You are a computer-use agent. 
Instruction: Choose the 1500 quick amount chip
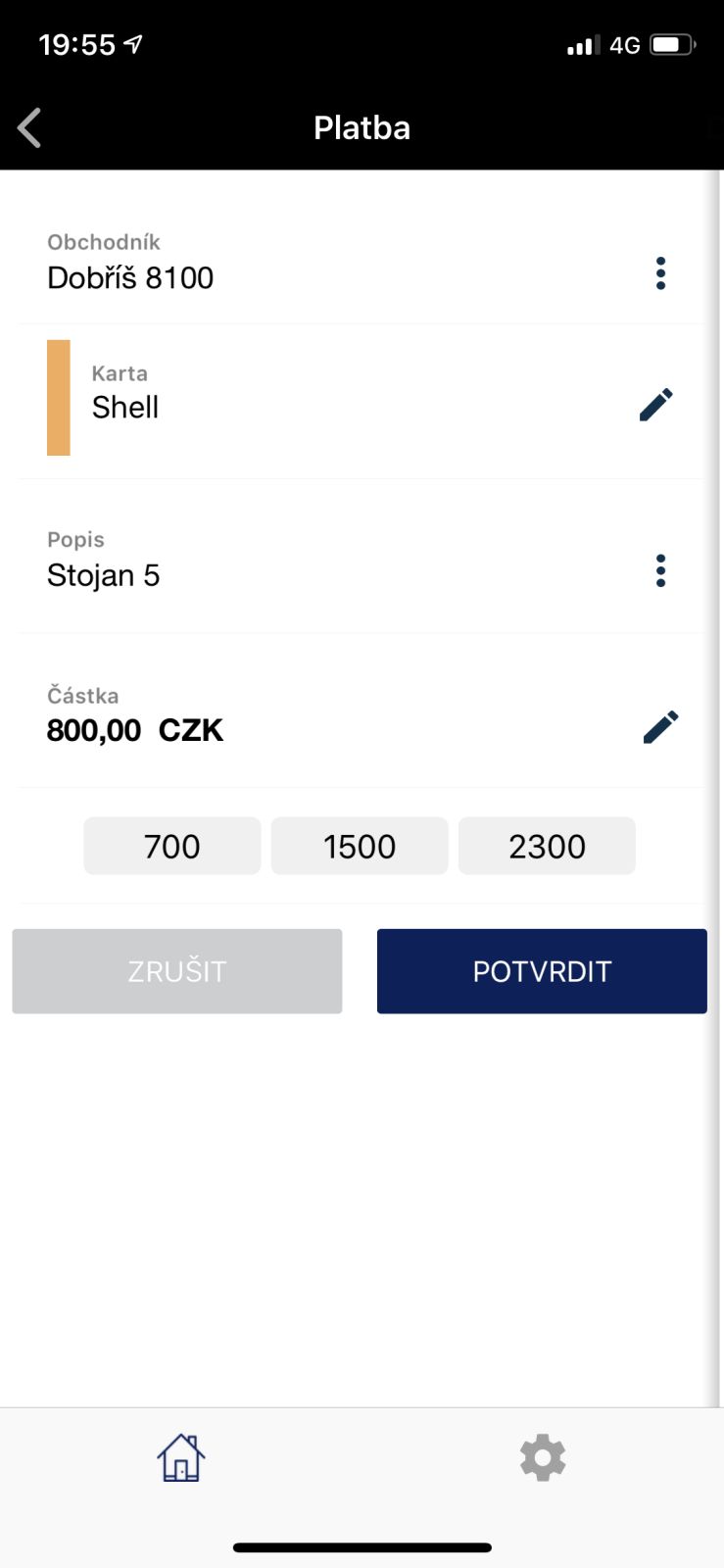point(360,846)
